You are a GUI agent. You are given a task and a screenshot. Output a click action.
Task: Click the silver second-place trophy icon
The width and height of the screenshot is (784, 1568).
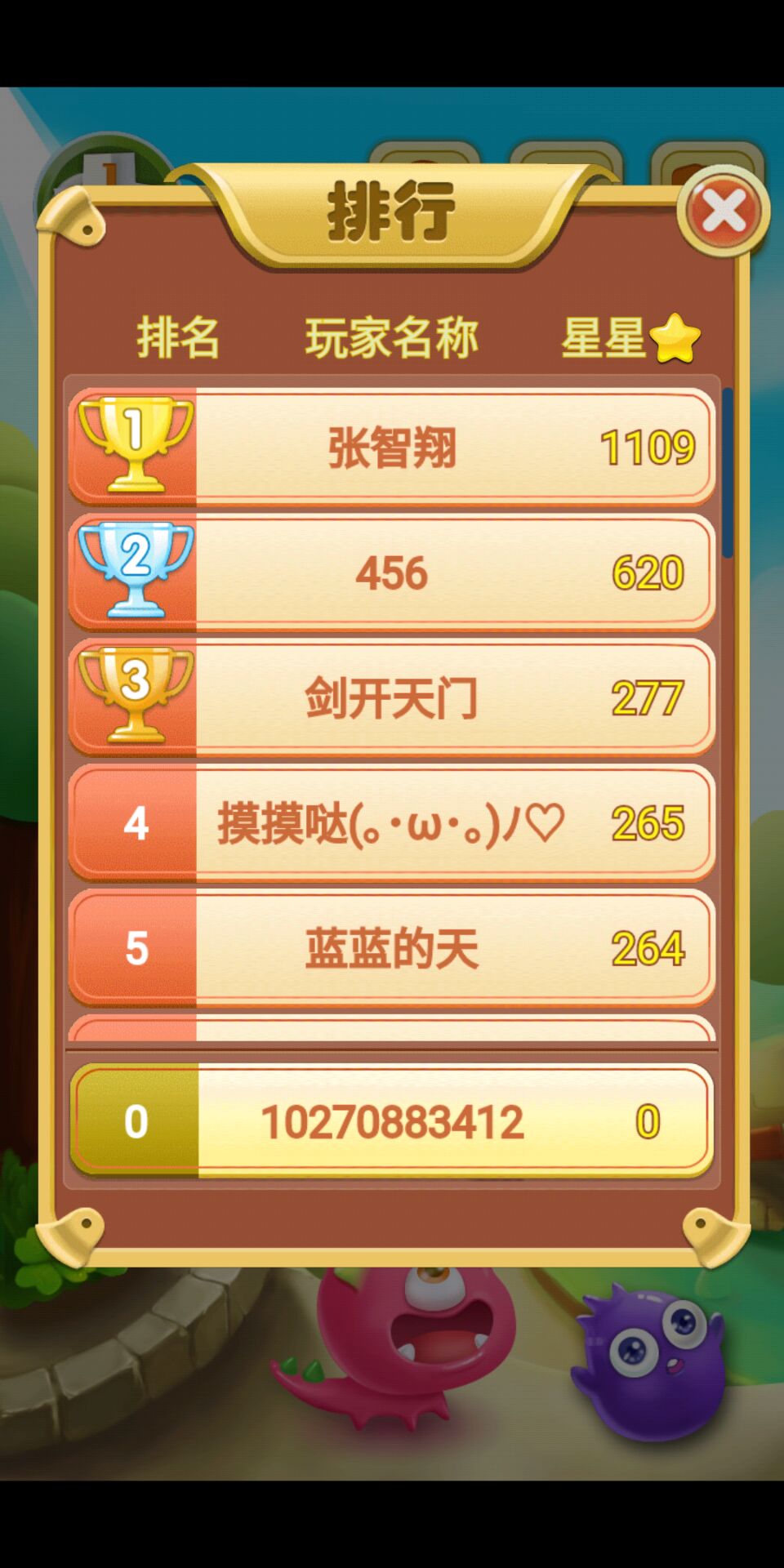135,572
